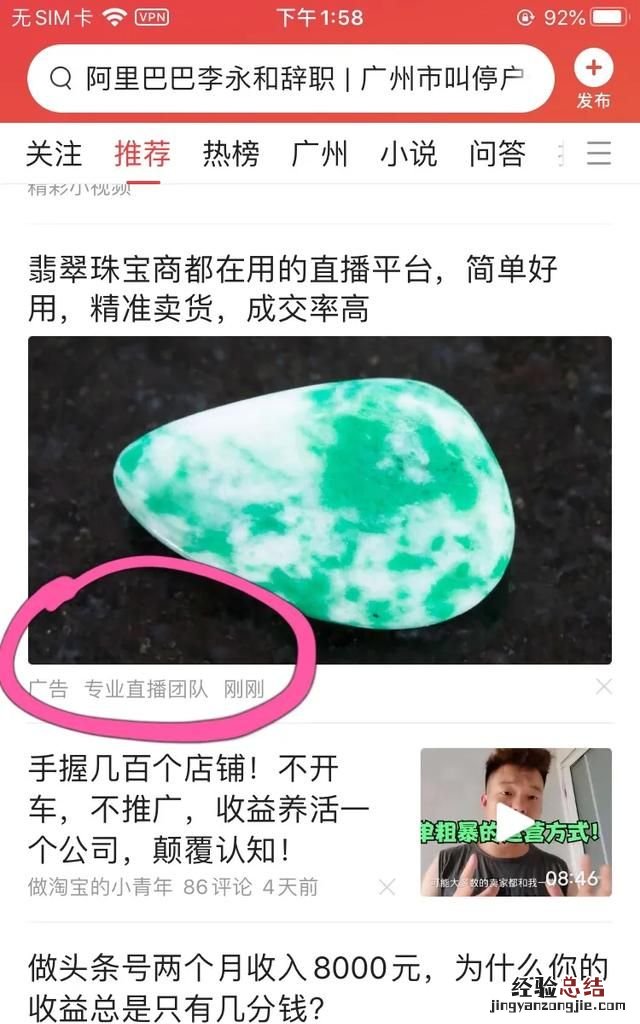The height and width of the screenshot is (1024, 640).
Task: Go to the 热榜 tab
Action: pos(231,154)
